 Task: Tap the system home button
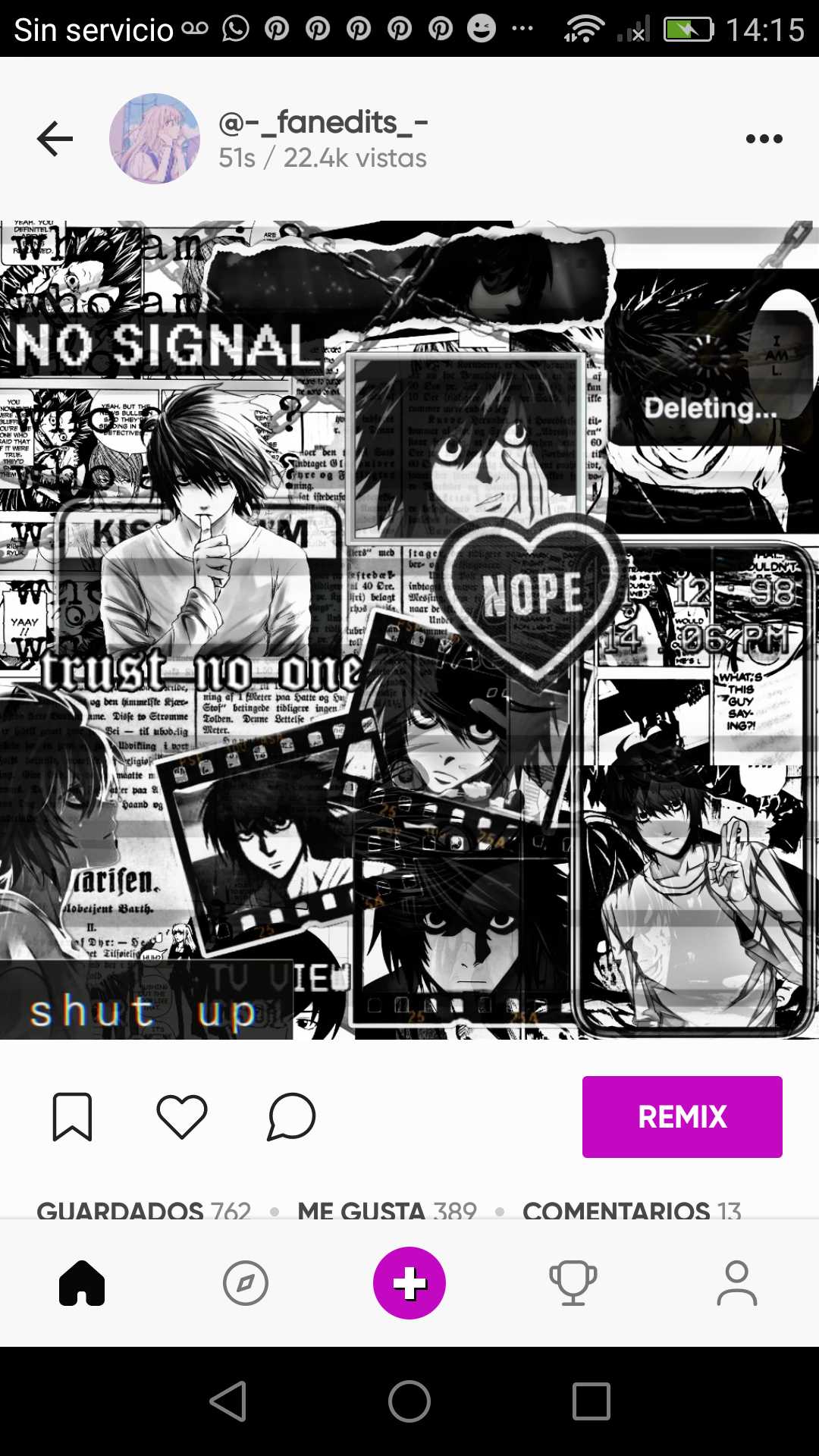point(409,1401)
